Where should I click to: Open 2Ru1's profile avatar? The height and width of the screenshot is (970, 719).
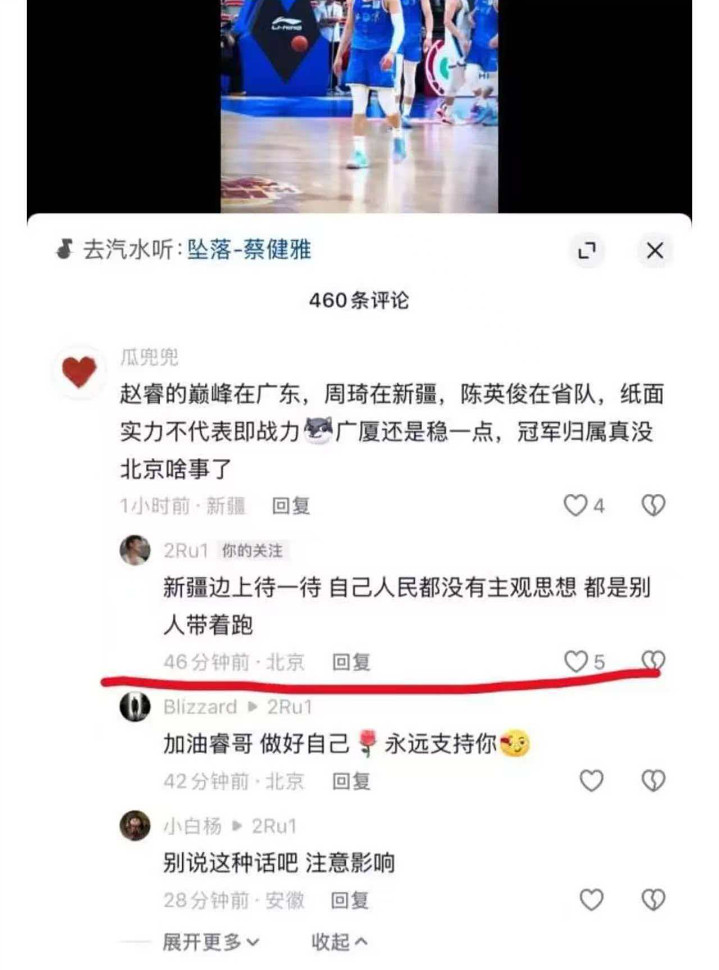(x=135, y=550)
